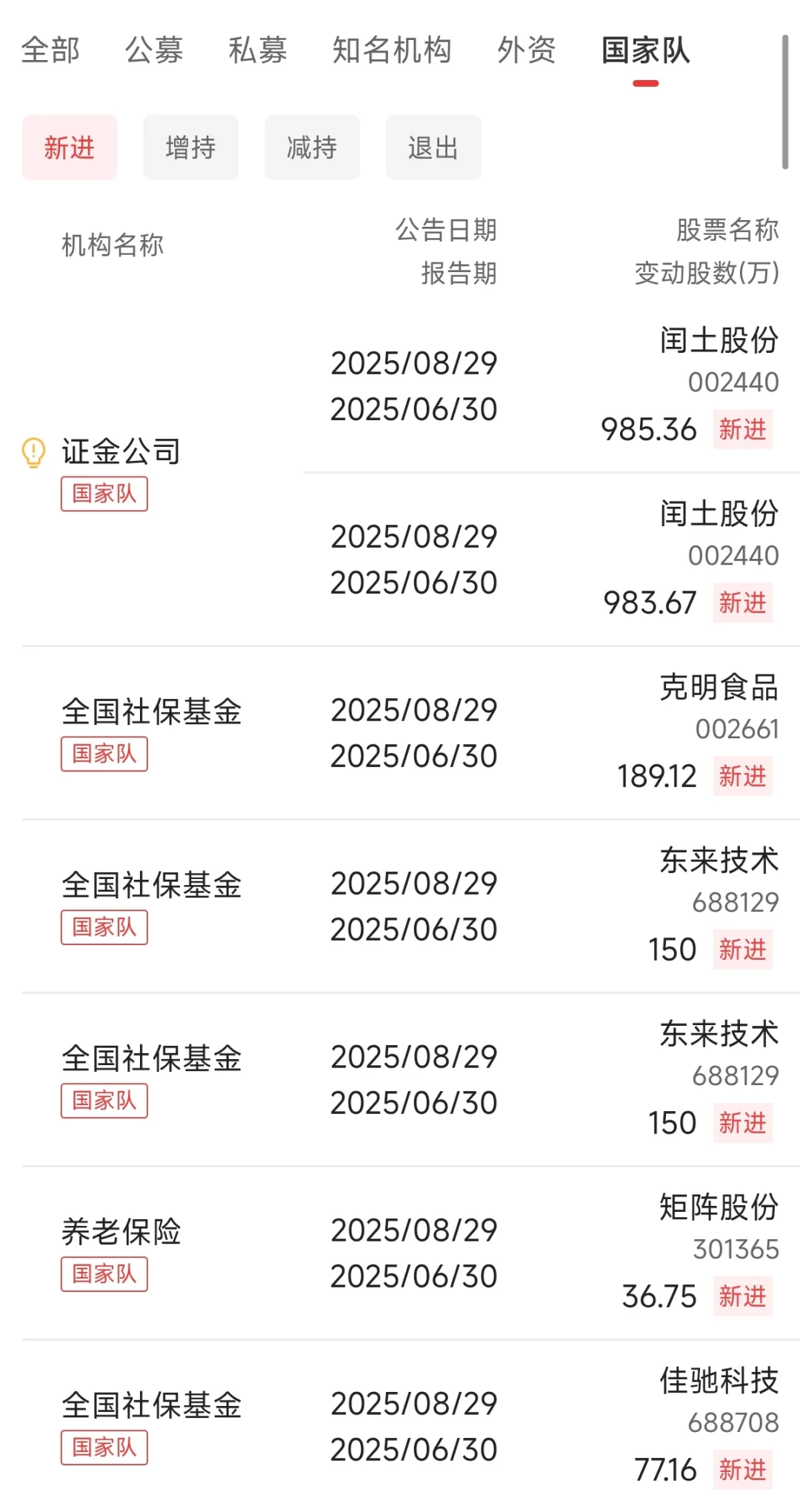Screen dimensions: 800x1512
Task: Tap the lightbulb icon beside 证金公司
Action: point(34,453)
